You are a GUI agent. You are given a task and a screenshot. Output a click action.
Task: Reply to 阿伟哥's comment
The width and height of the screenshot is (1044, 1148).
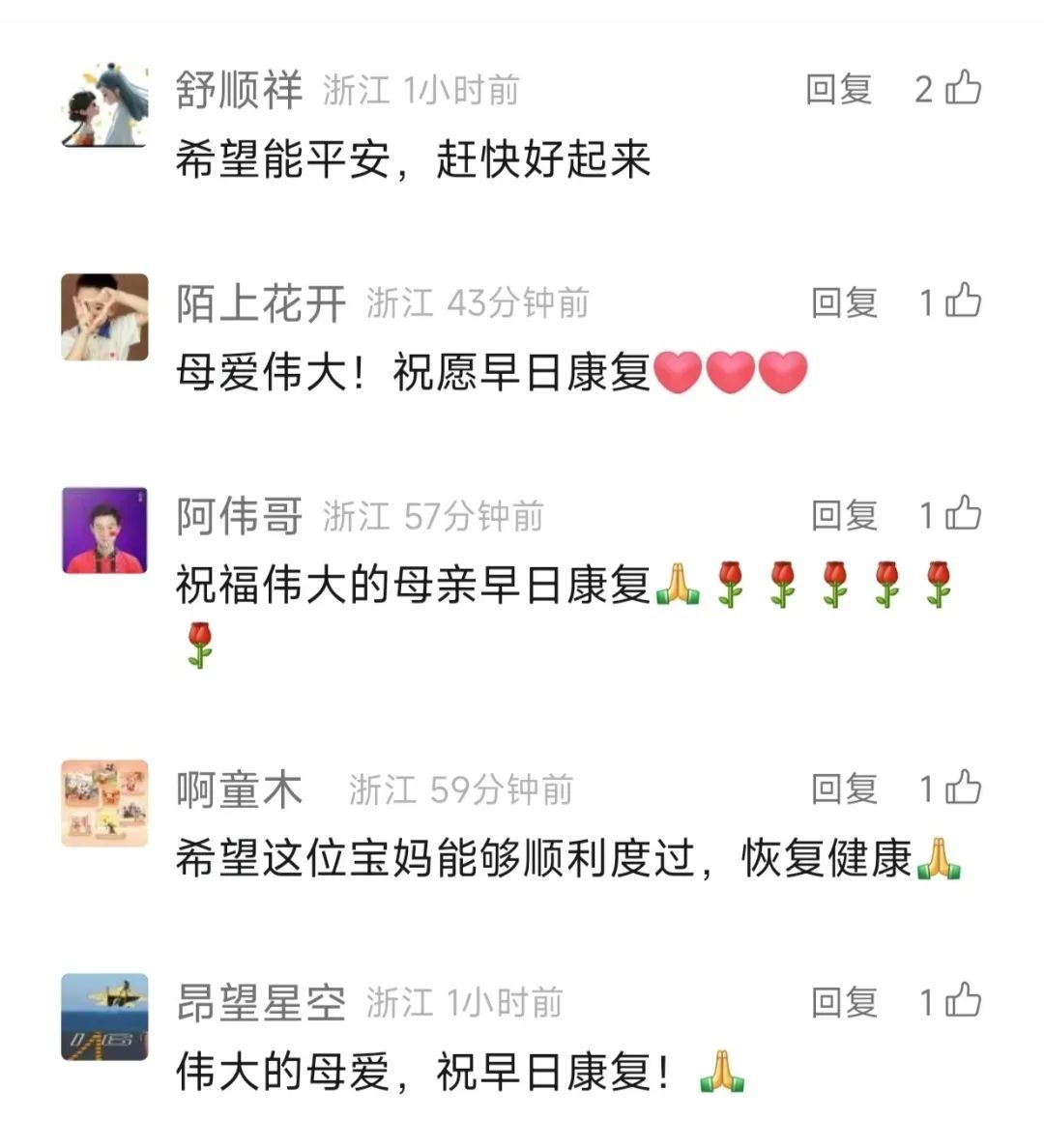coord(844,516)
